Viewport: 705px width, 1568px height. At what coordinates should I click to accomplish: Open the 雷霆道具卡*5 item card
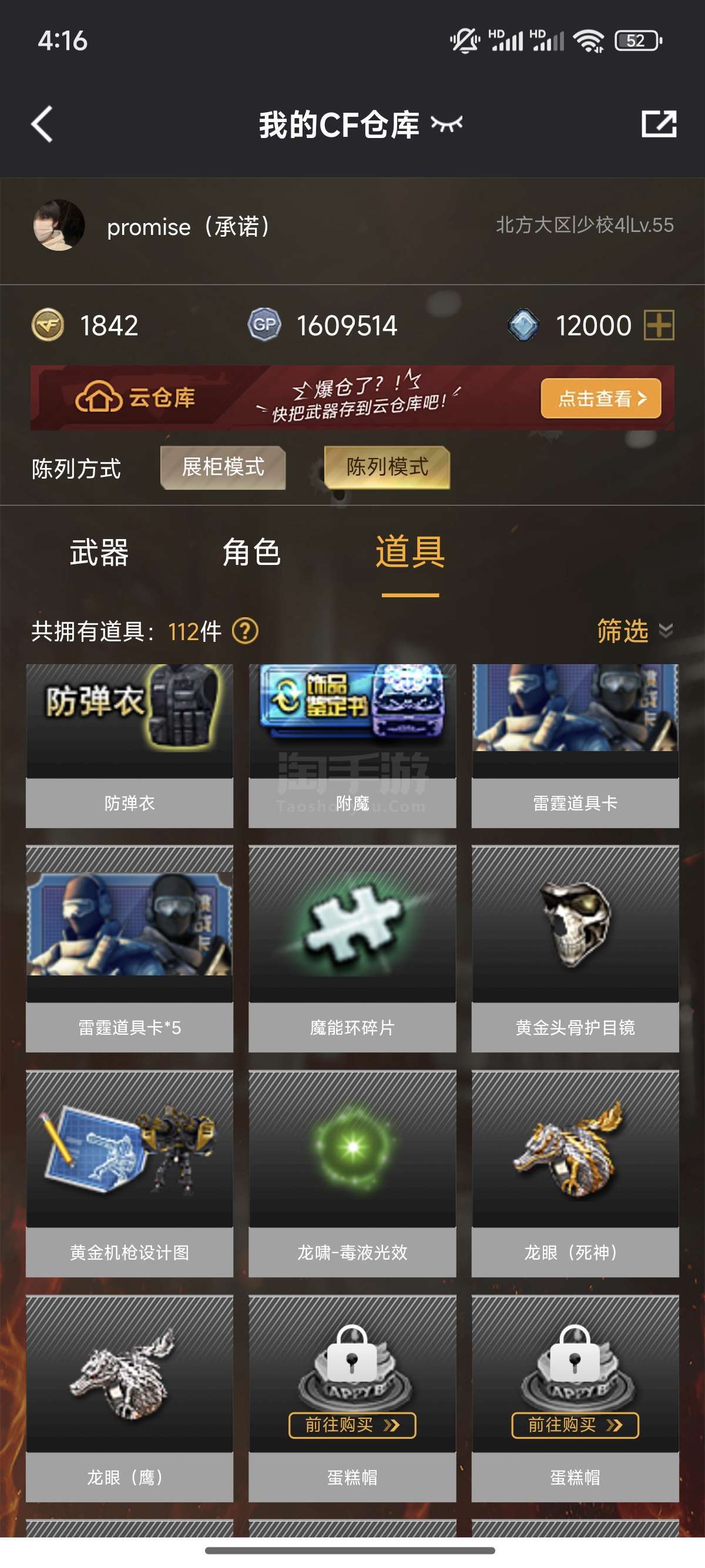[x=129, y=948]
